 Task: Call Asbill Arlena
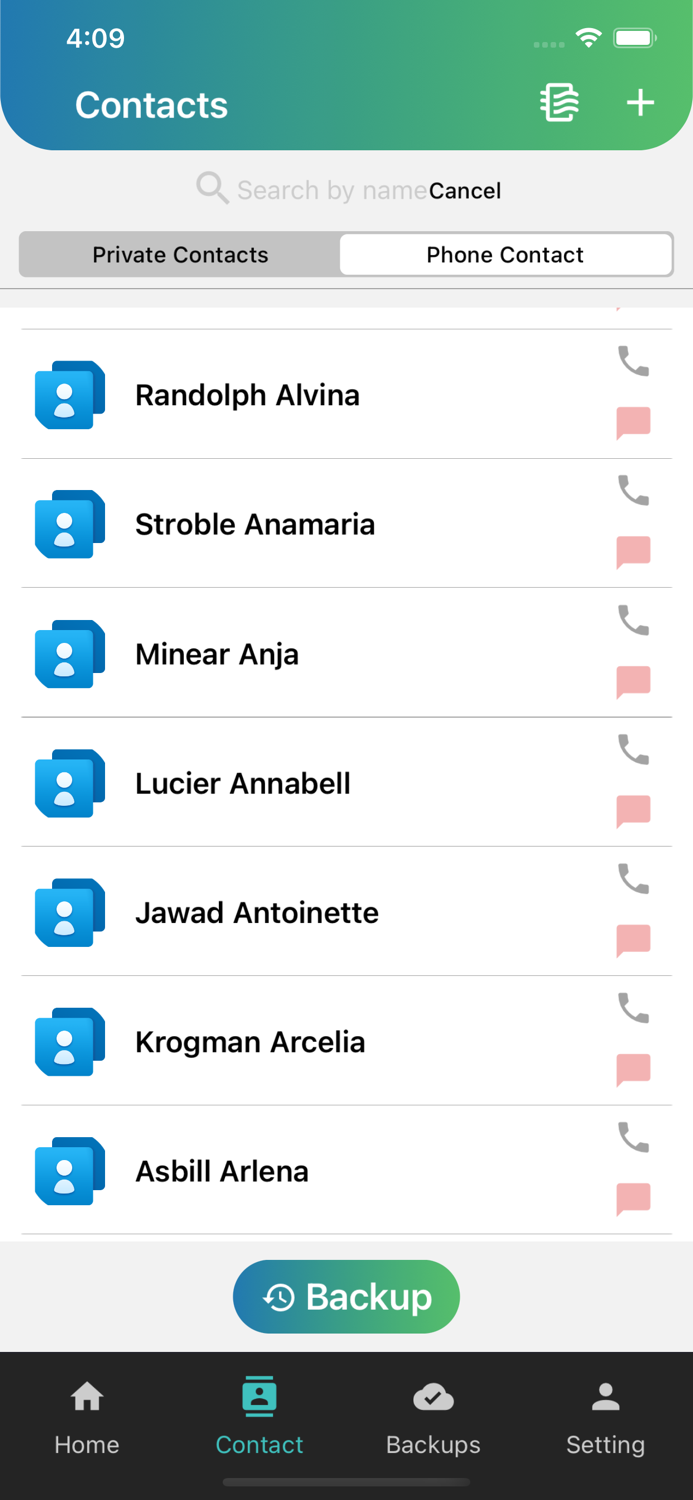[634, 1137]
